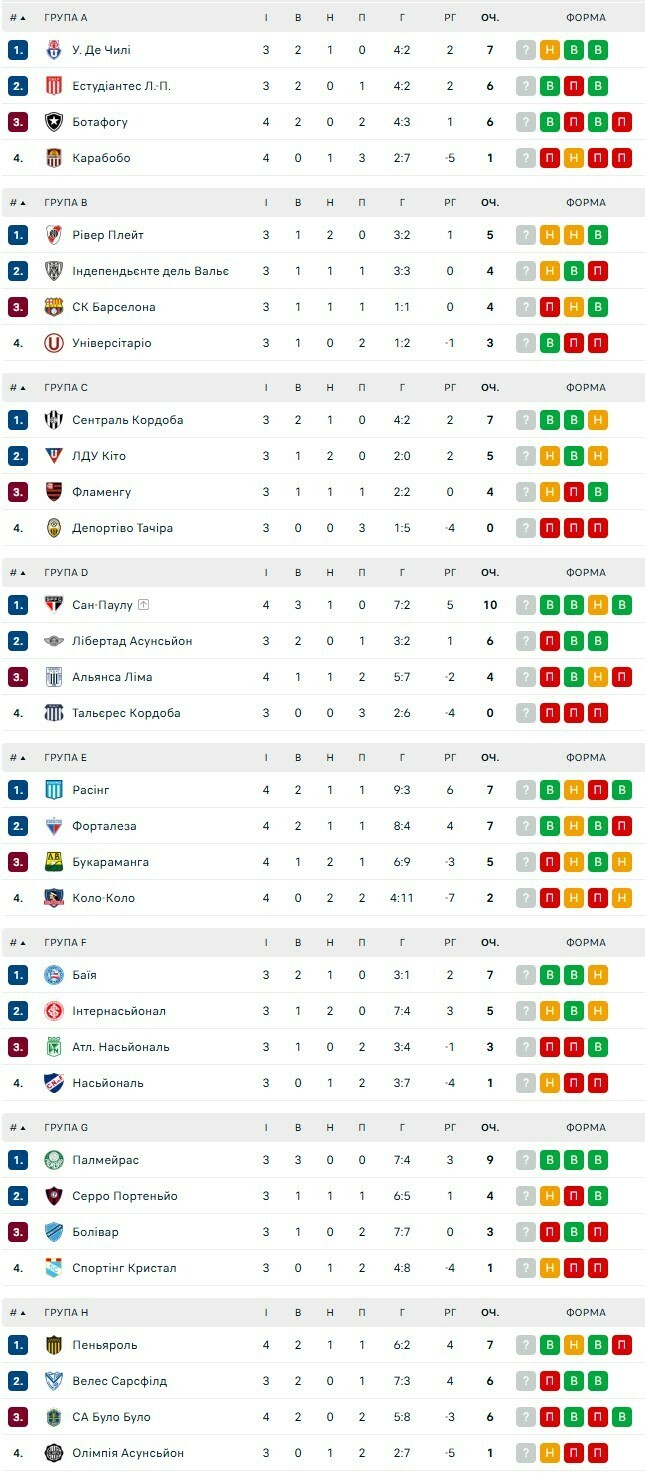
Task: Open the Форталеза team row
Action: pos(104,826)
